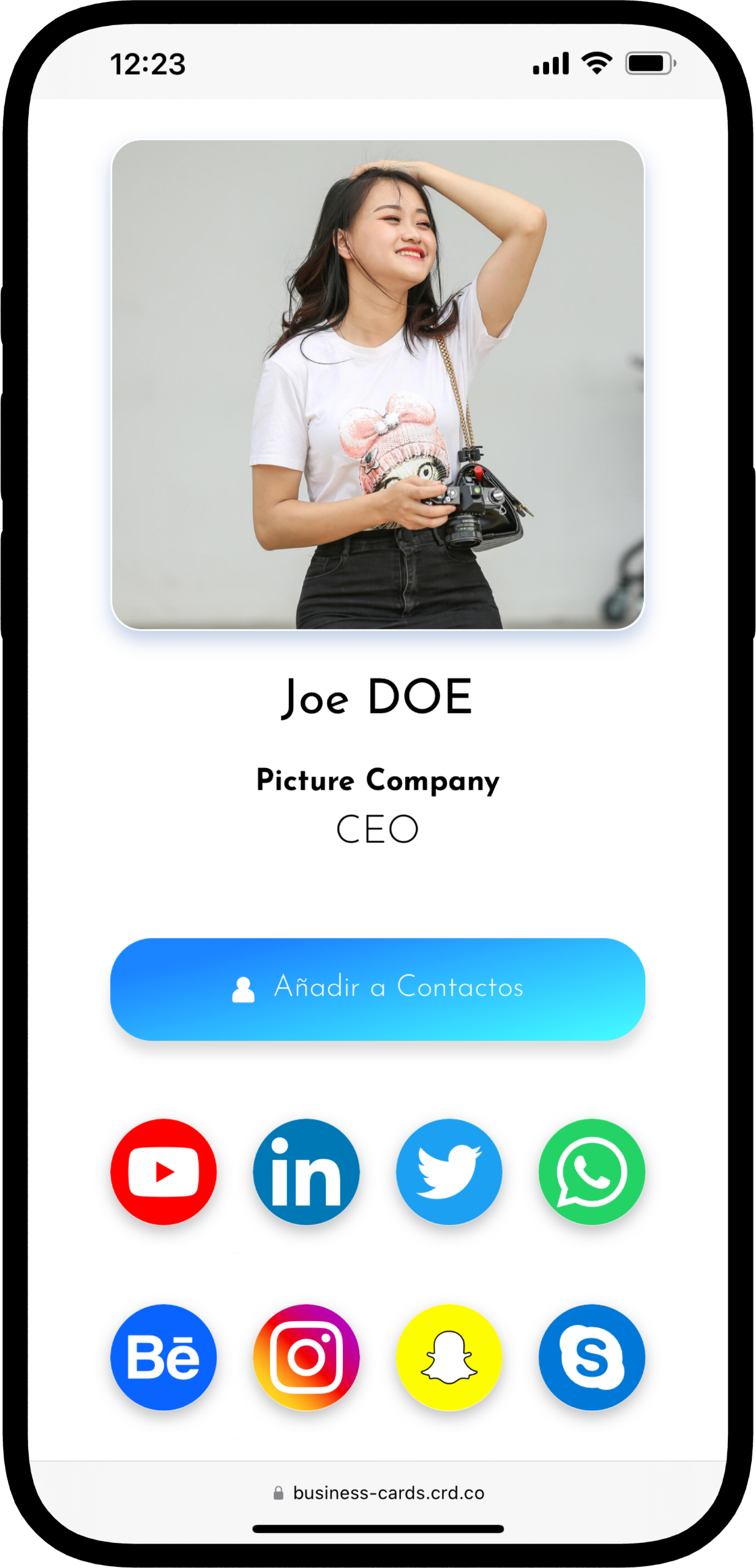Visit the LinkedIn profile
The width and height of the screenshot is (756, 1568).
coord(306,1172)
